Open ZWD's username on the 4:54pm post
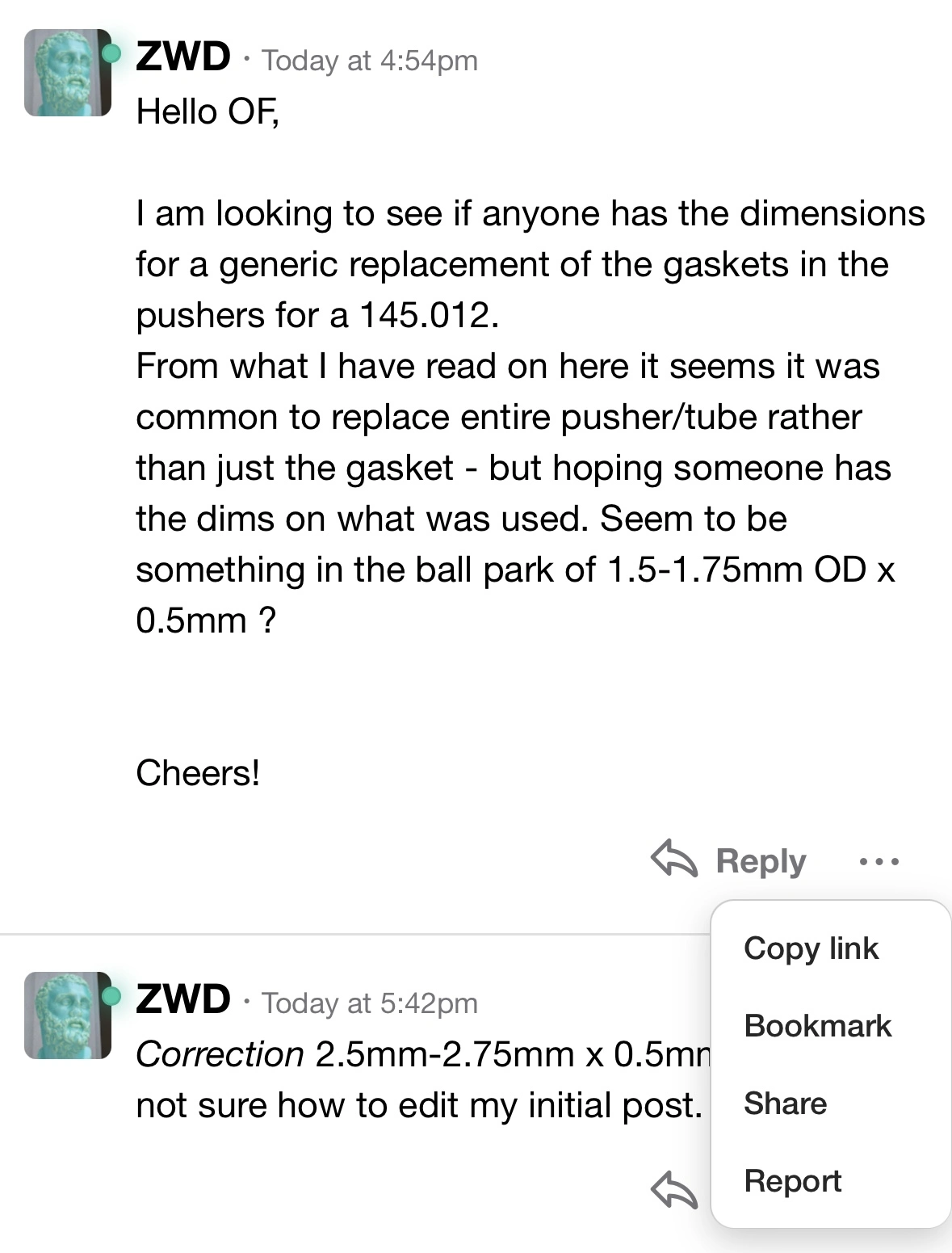The height and width of the screenshot is (1253, 952). pos(183,57)
